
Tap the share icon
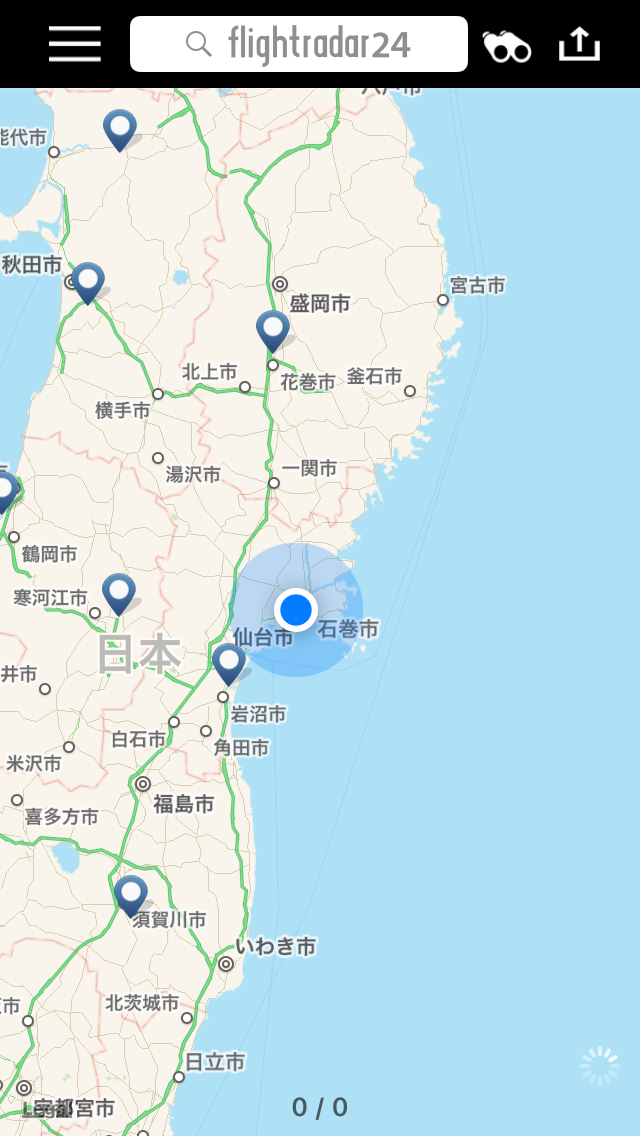(579, 44)
